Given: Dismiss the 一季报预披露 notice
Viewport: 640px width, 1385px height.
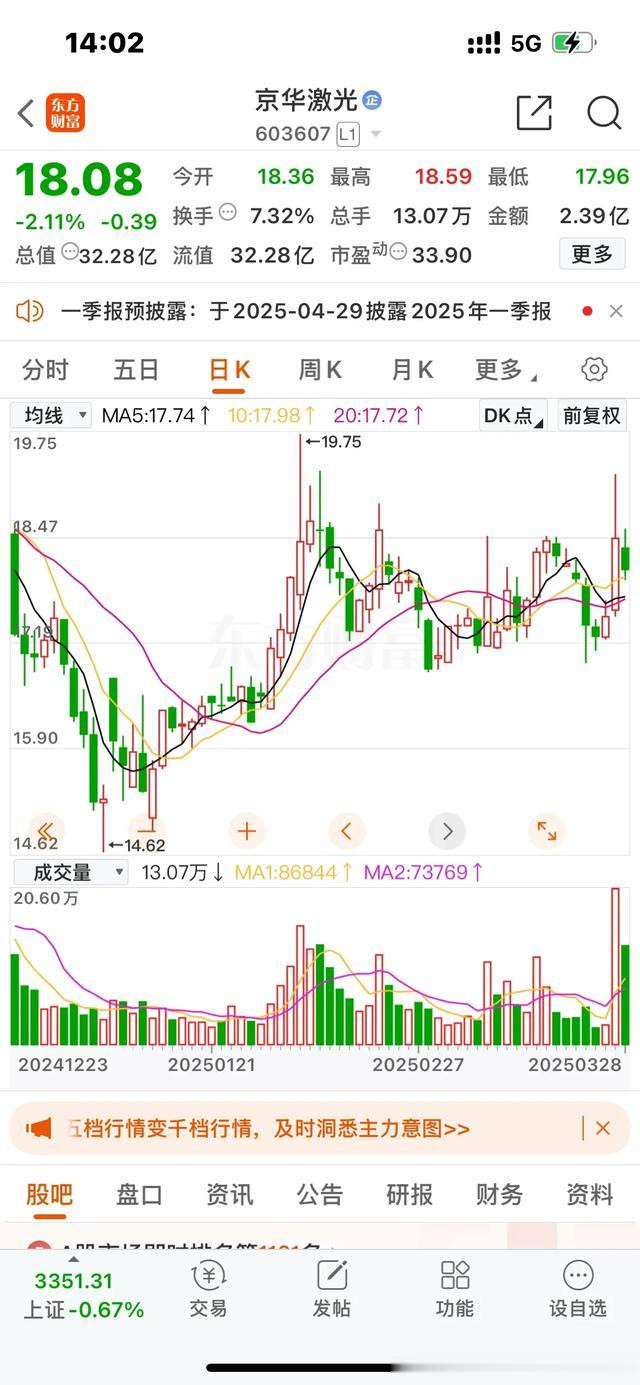Looking at the screenshot, I should tap(616, 312).
